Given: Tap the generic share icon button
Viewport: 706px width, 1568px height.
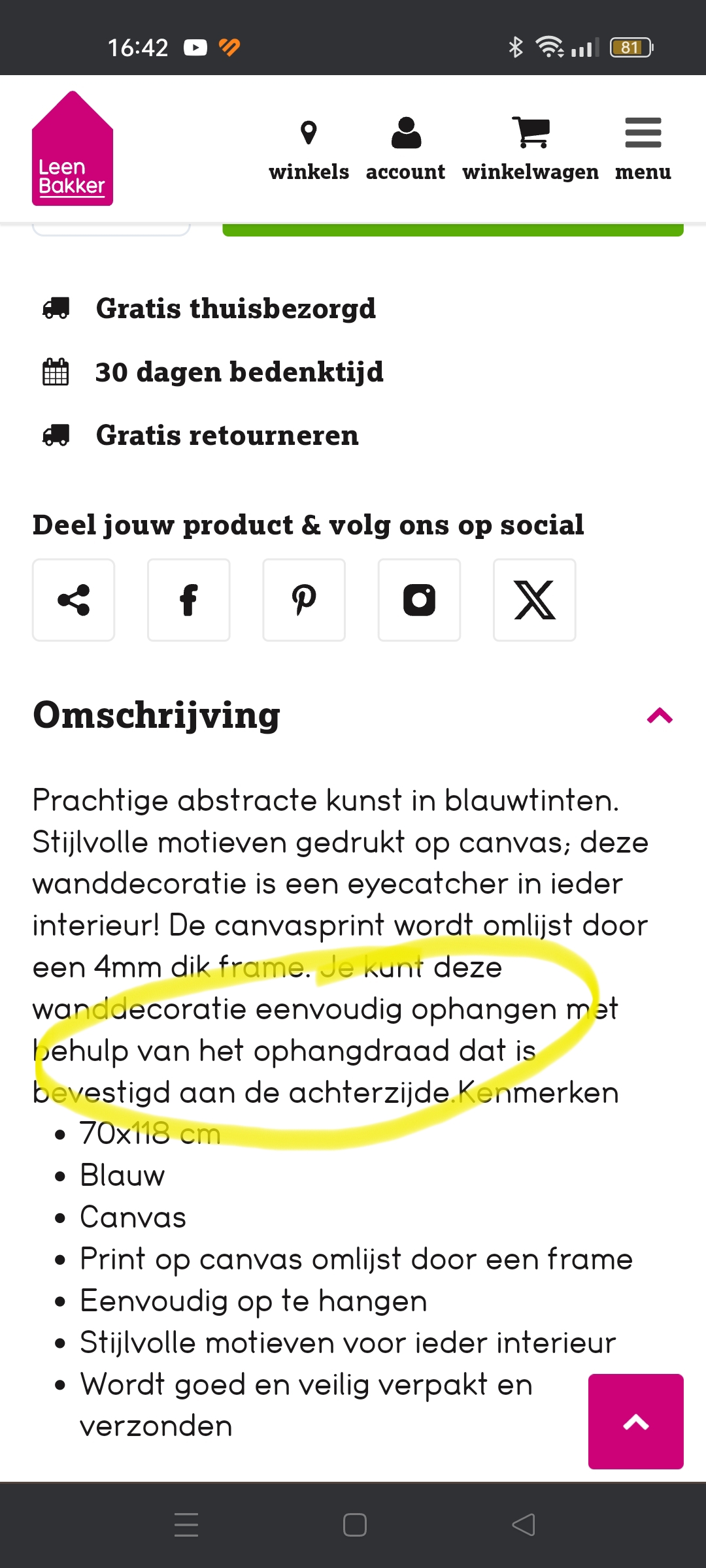Looking at the screenshot, I should point(74,600).
